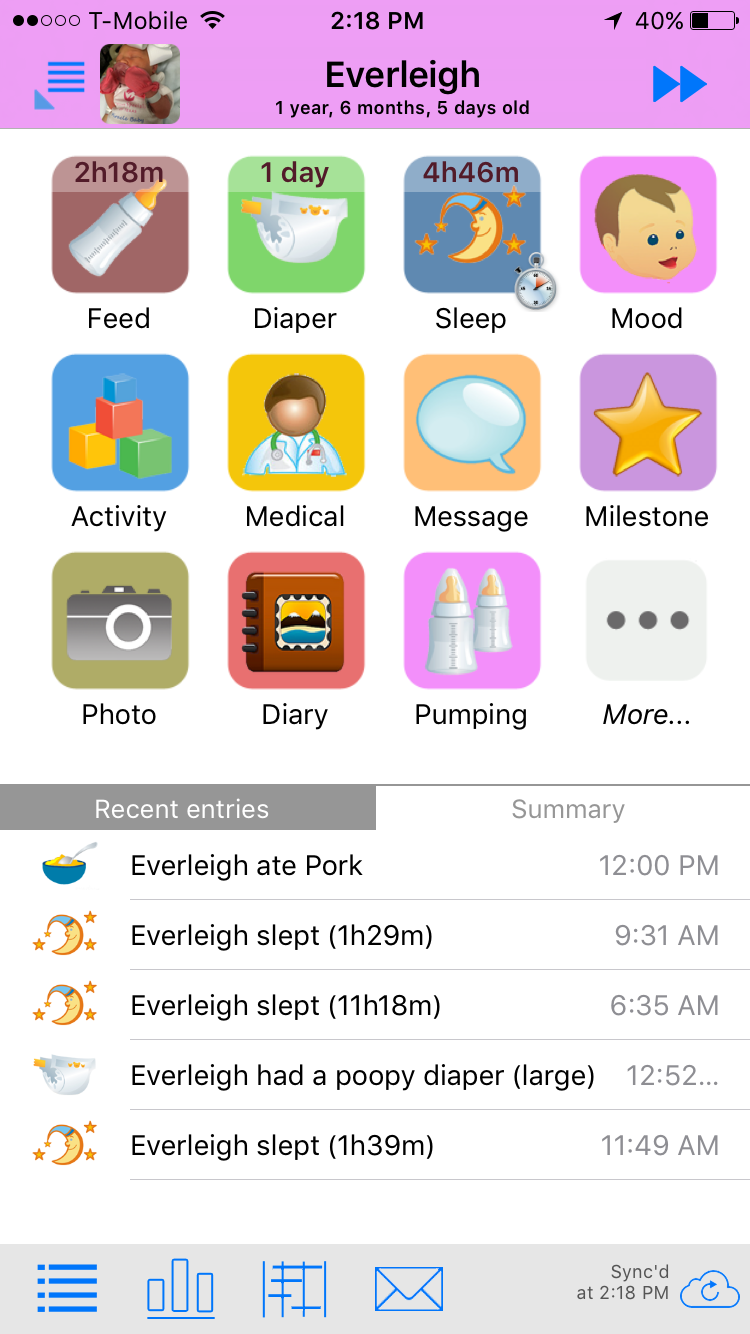
Task: Open the Photo tile
Action: (120, 621)
